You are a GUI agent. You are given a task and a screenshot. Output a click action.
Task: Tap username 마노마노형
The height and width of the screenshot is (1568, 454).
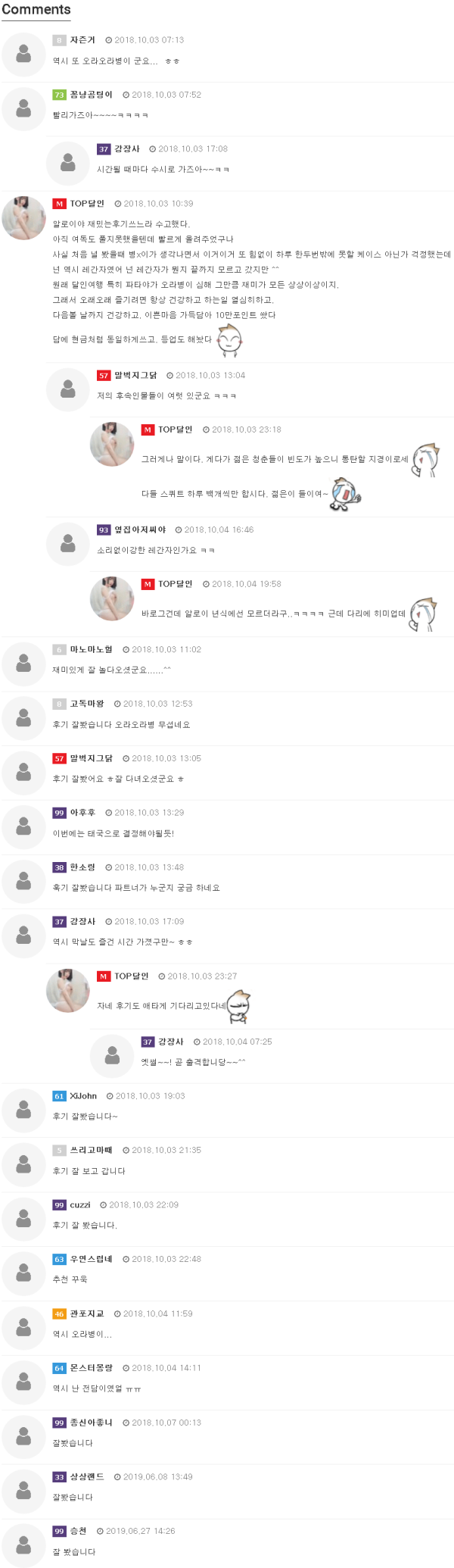tap(91, 649)
